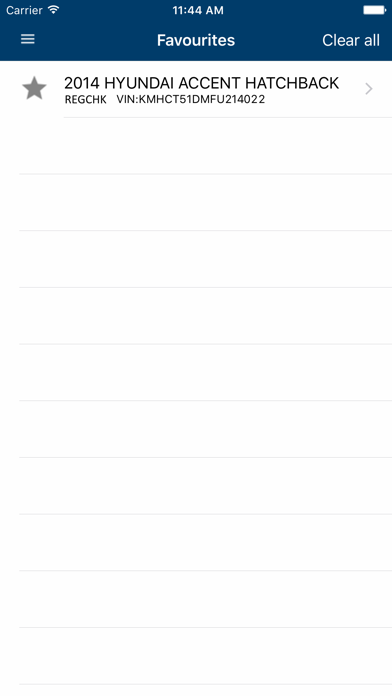Unfavourite the Hyundai Accent star icon

34,88
